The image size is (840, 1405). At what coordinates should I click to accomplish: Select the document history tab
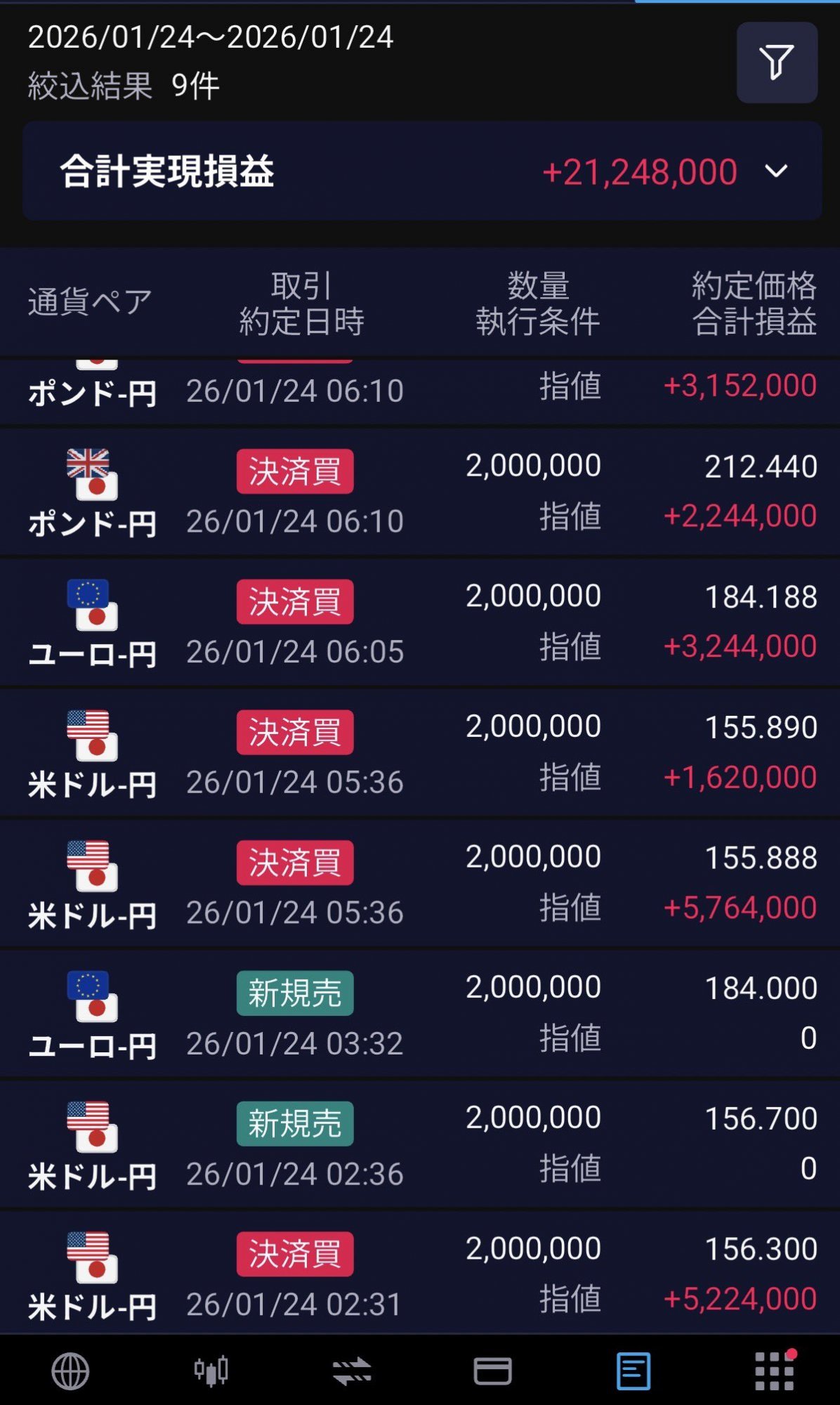click(633, 1371)
